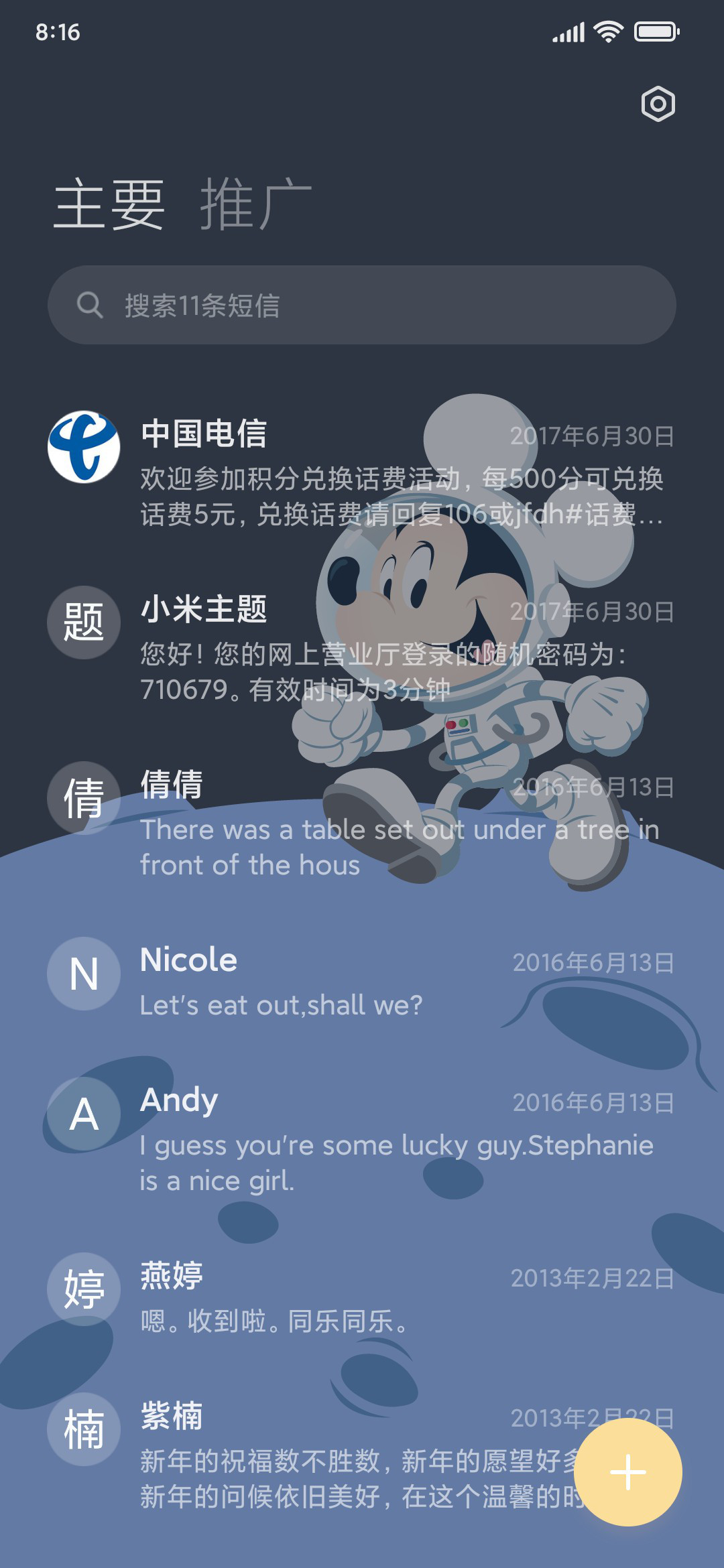Image resolution: width=724 pixels, height=1568 pixels.
Task: Open the 小米主题 conversation
Action: [x=362, y=647]
